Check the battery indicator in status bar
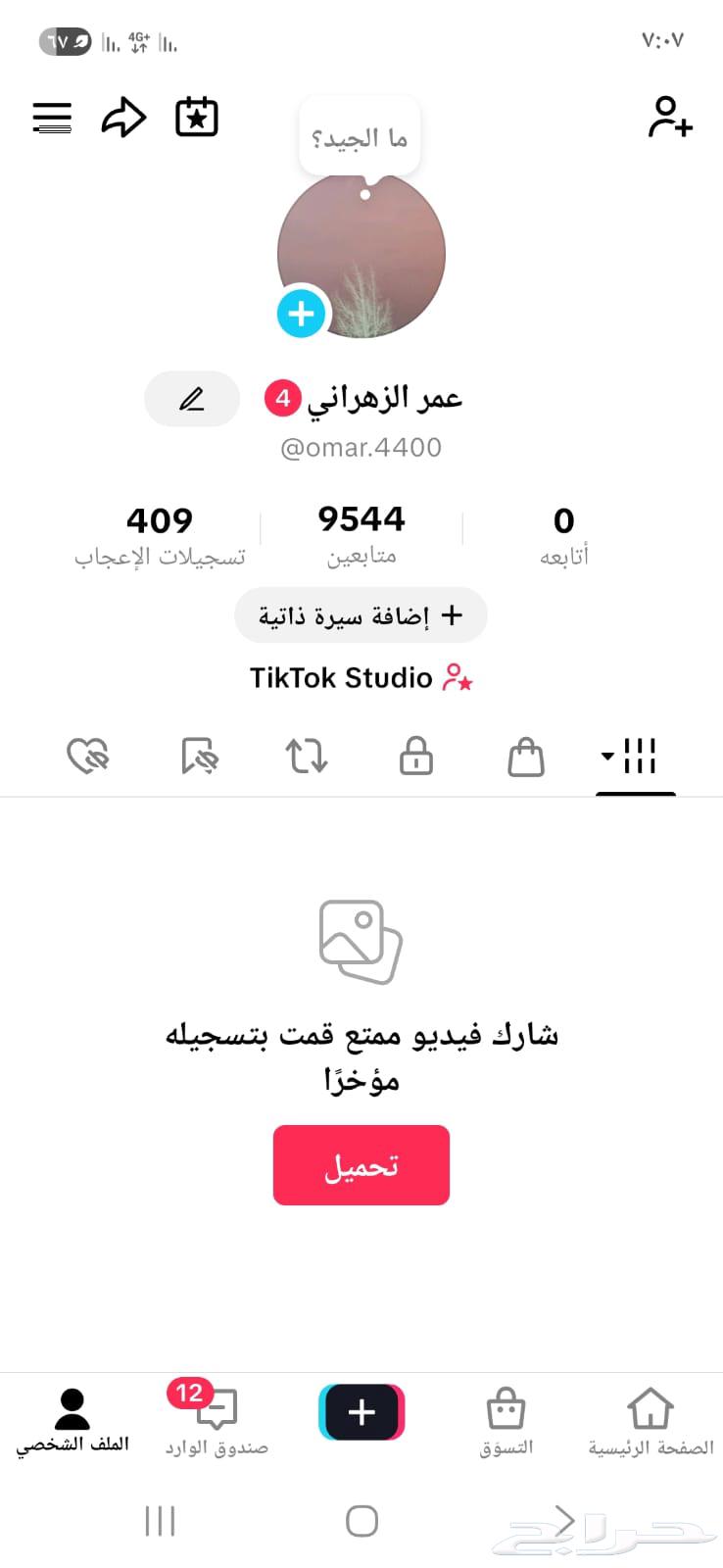The height and width of the screenshot is (1568, 723). [65, 41]
